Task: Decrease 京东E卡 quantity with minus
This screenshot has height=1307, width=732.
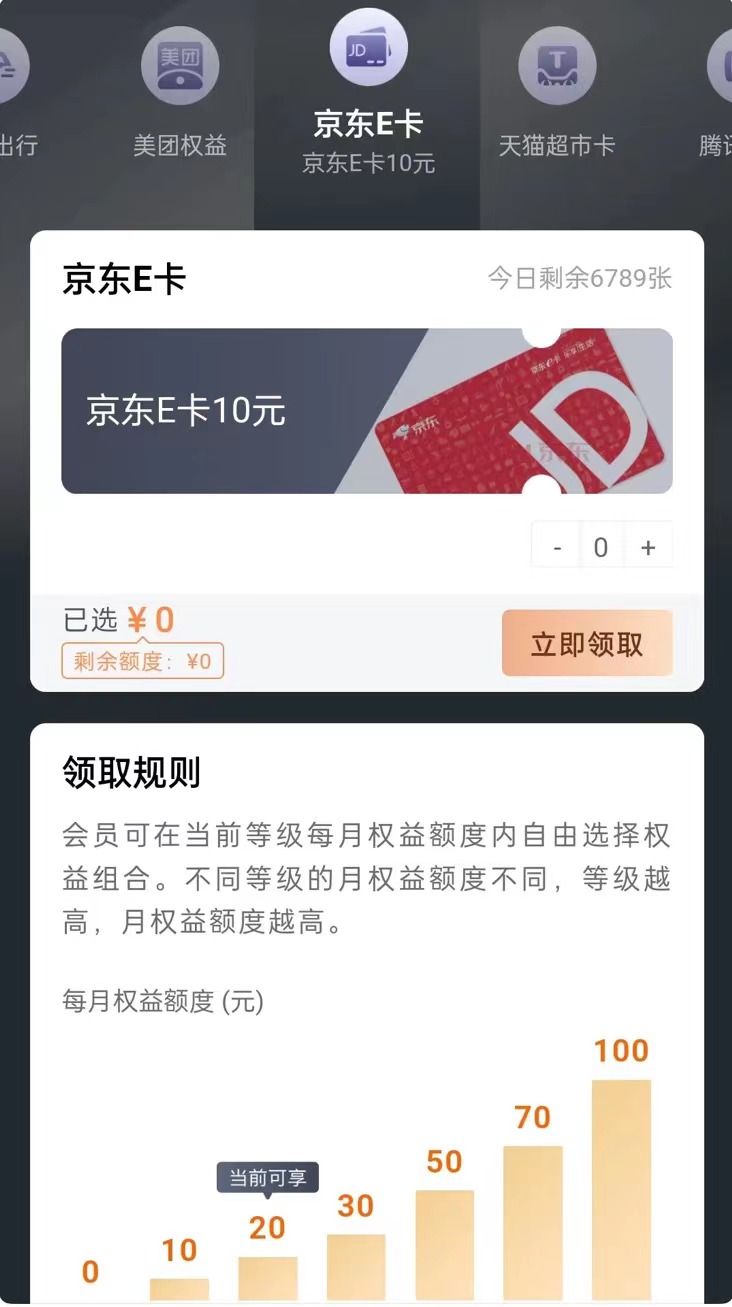Action: tap(557, 547)
